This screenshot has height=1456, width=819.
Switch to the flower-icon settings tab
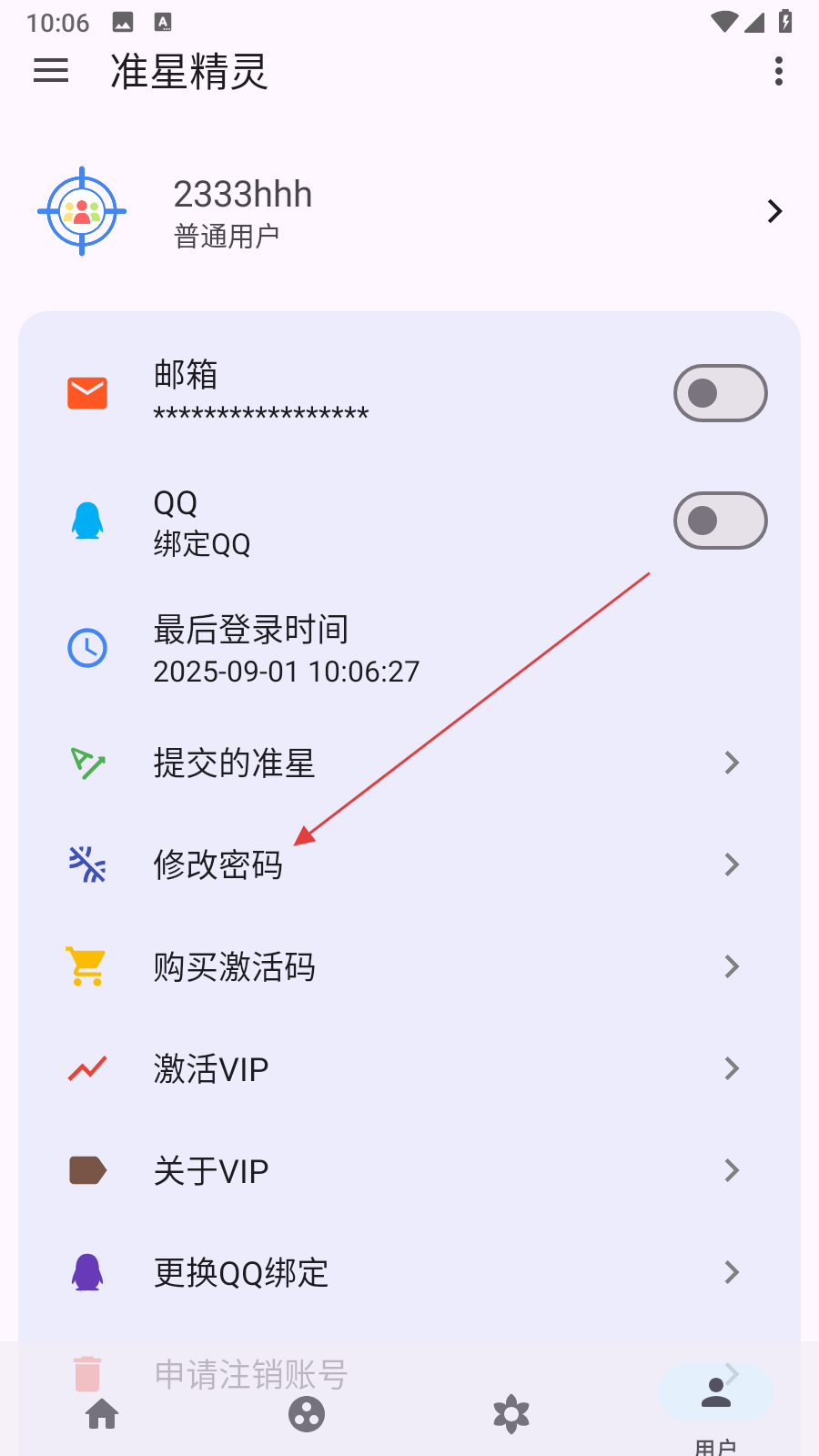click(x=511, y=1414)
